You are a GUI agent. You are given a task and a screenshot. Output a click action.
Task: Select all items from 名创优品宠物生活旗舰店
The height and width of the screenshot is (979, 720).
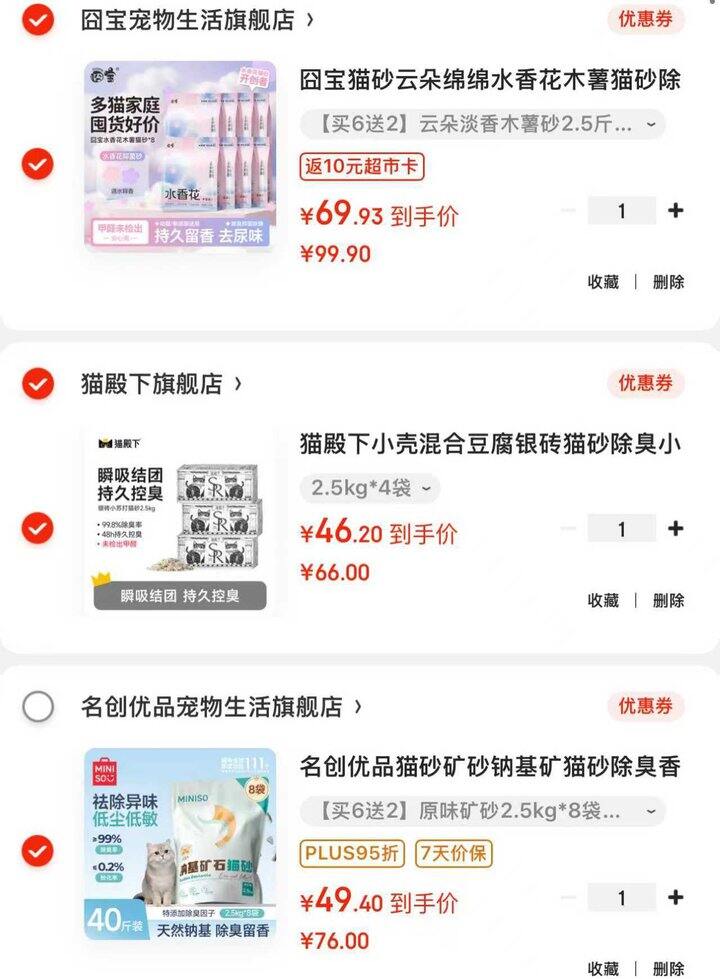pos(38,707)
